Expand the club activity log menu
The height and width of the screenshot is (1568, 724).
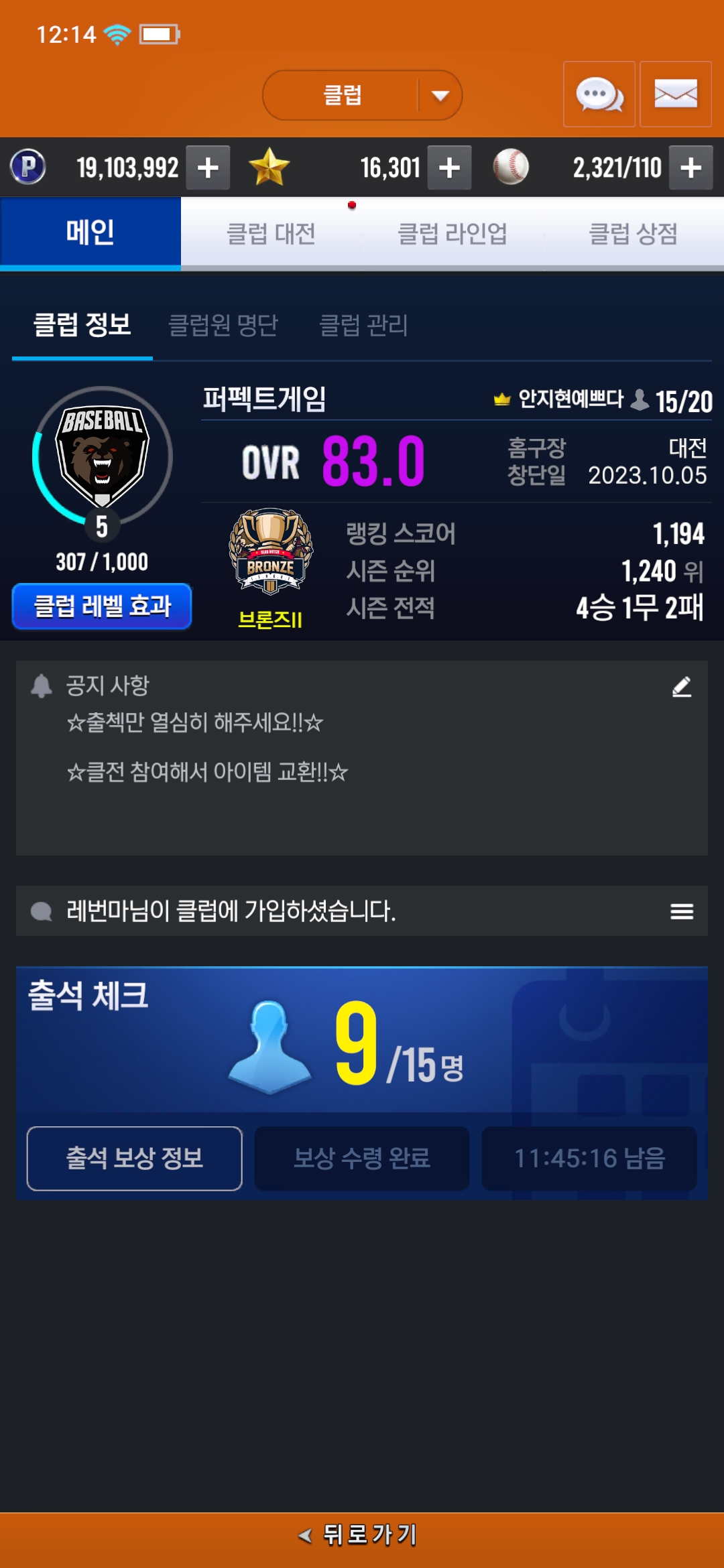pyautogui.click(x=682, y=911)
